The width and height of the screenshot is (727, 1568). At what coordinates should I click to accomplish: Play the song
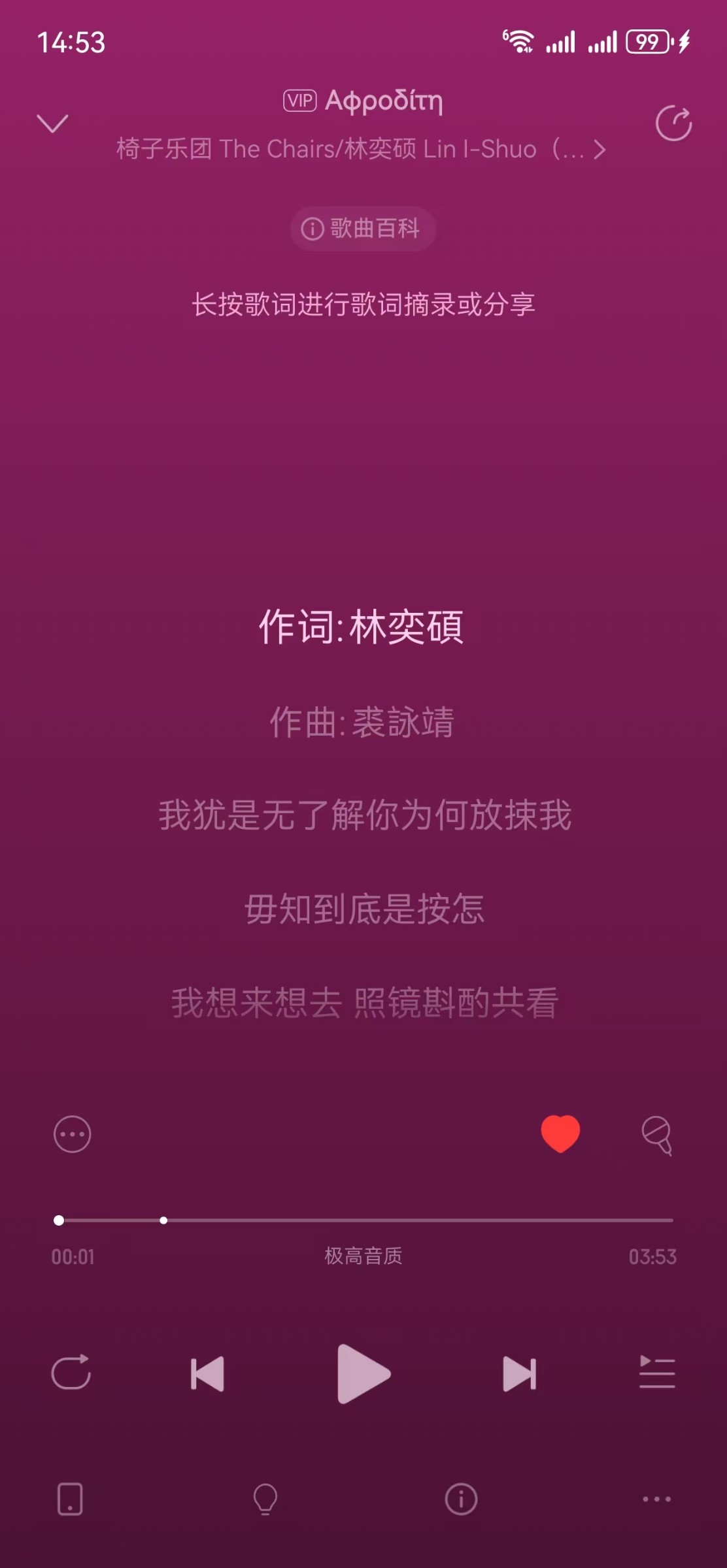[x=363, y=1373]
